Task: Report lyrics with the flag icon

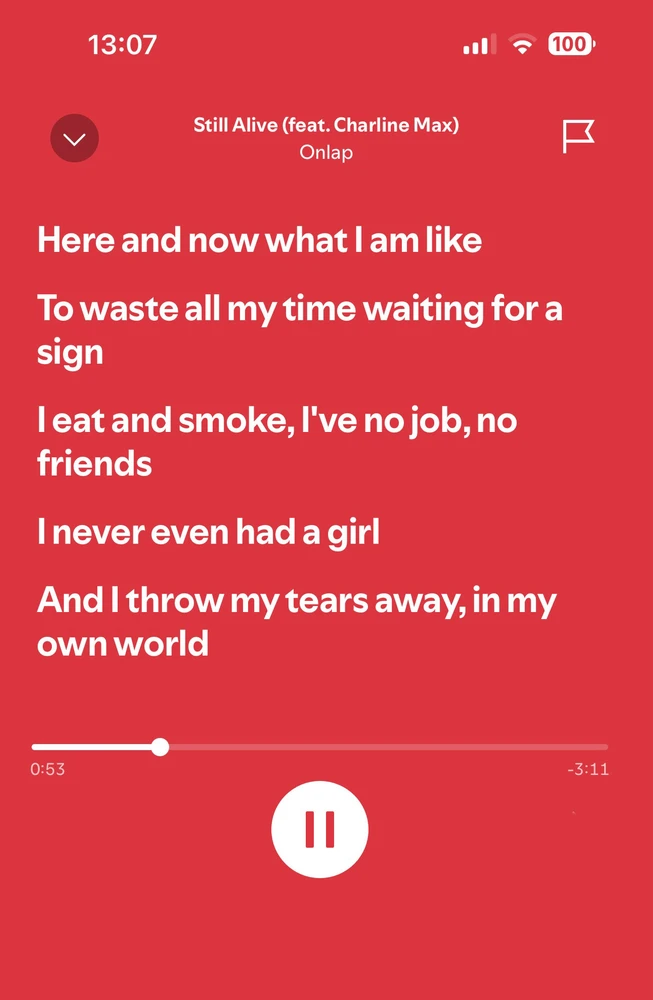Action: [x=577, y=137]
